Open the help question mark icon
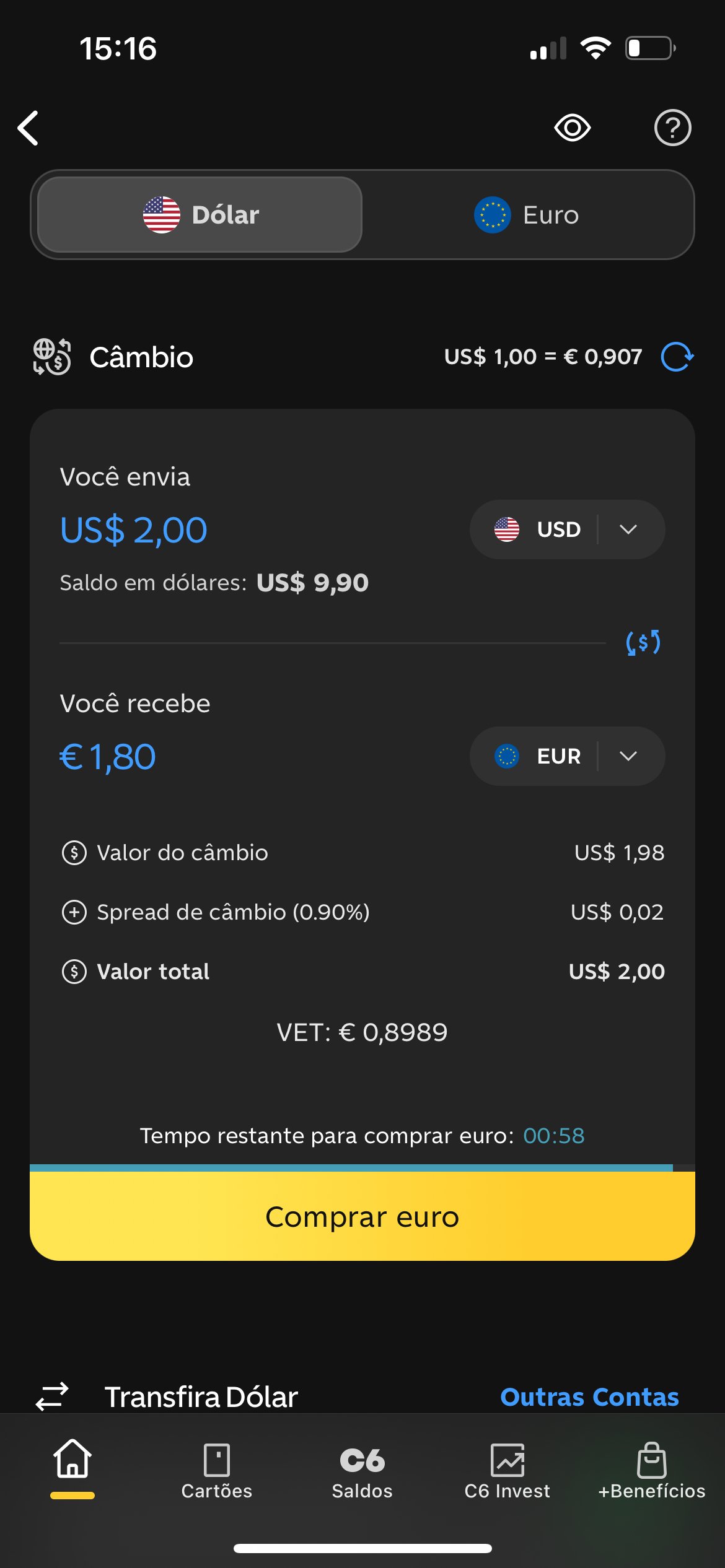The image size is (725, 1568). pyautogui.click(x=672, y=128)
